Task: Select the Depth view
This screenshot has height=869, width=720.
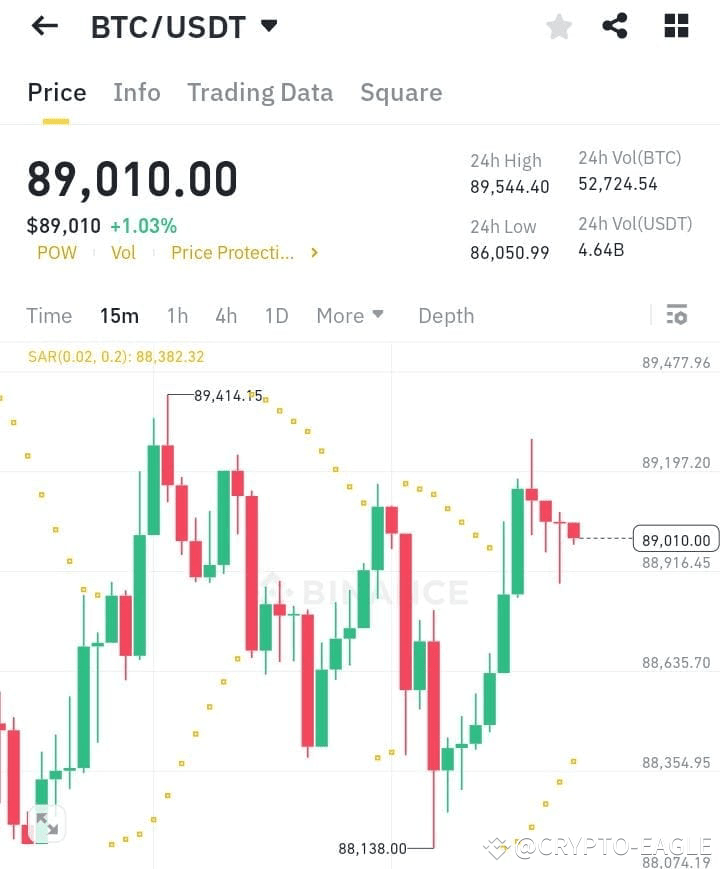Action: tap(446, 315)
